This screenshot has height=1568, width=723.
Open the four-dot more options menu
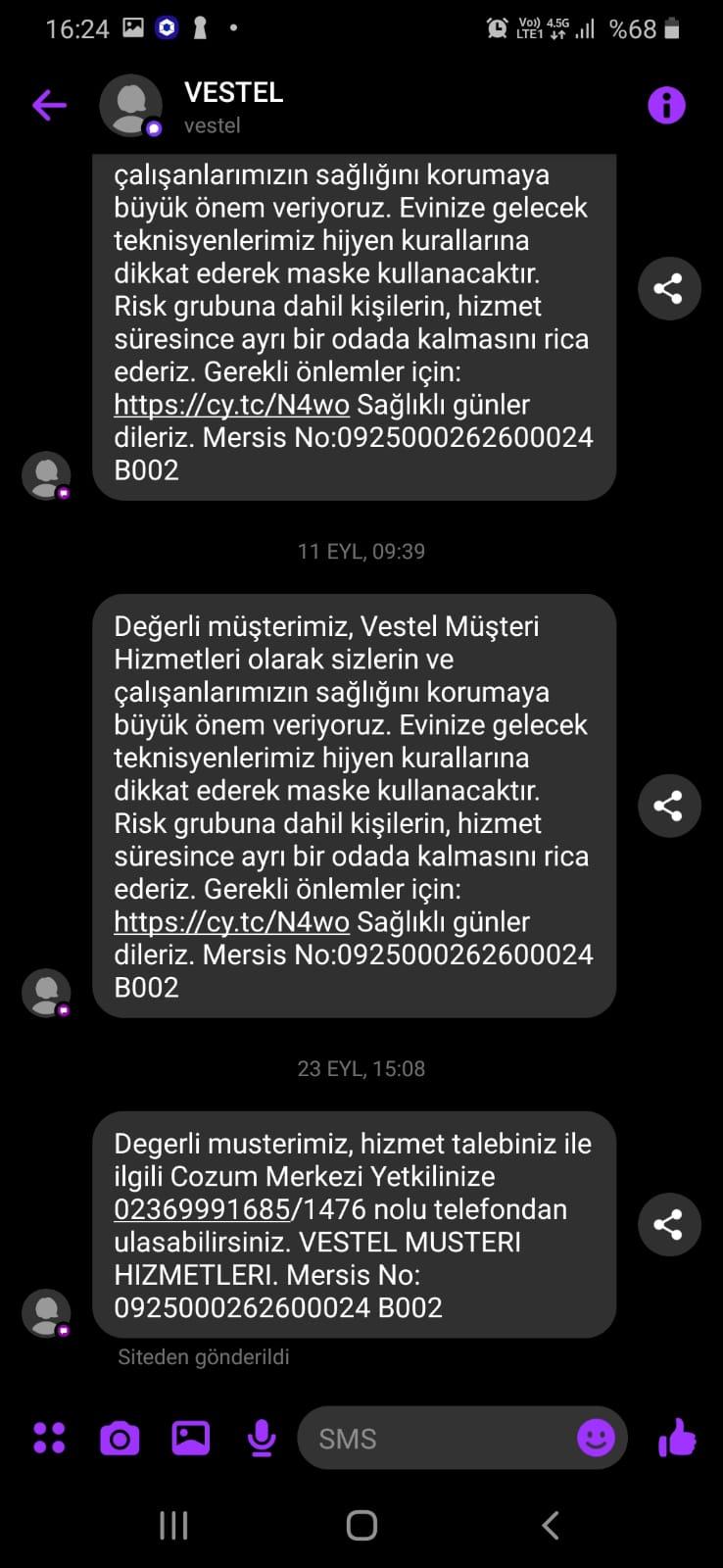[49, 1438]
